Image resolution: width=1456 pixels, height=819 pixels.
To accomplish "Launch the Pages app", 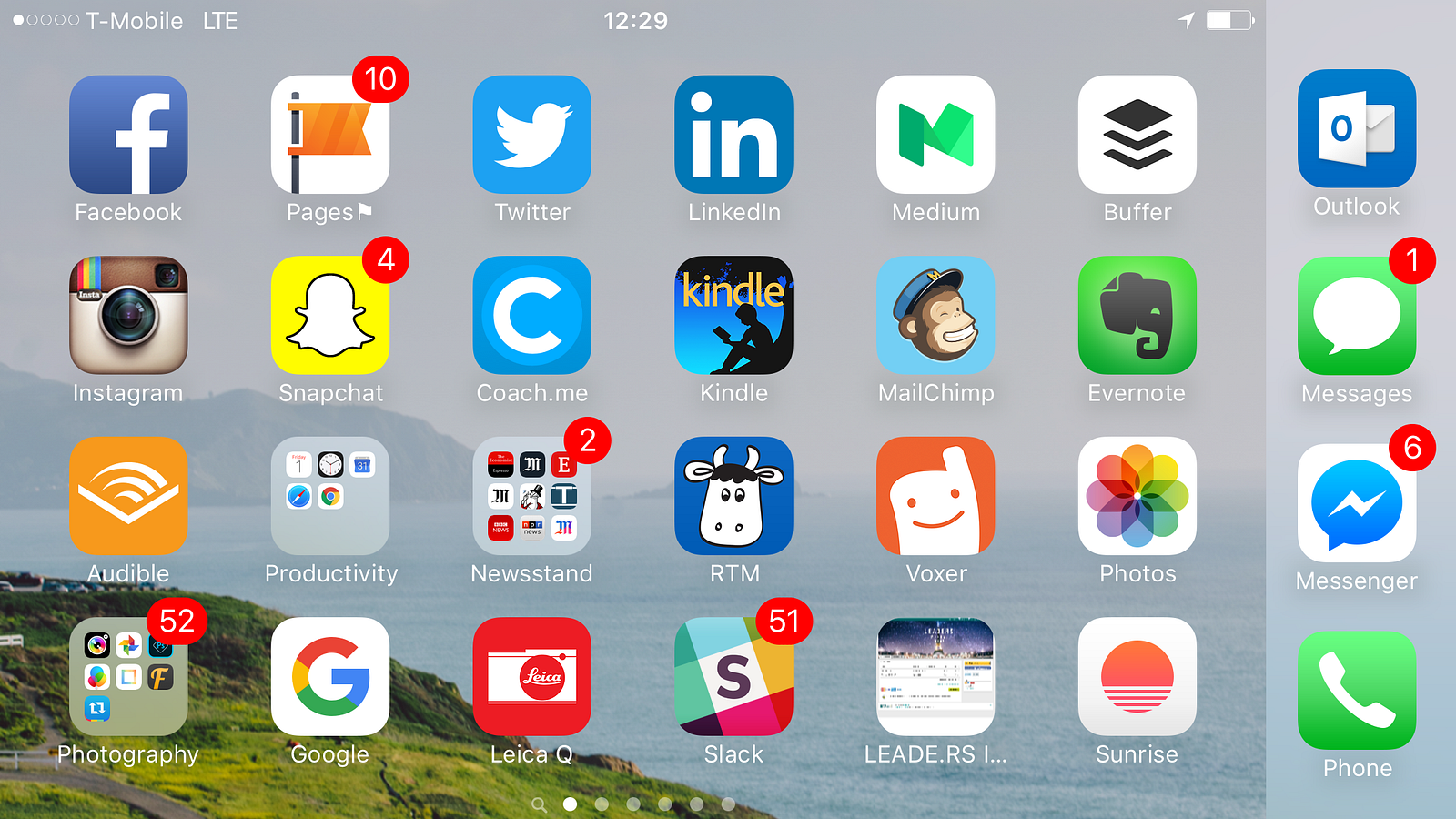I will point(330,135).
